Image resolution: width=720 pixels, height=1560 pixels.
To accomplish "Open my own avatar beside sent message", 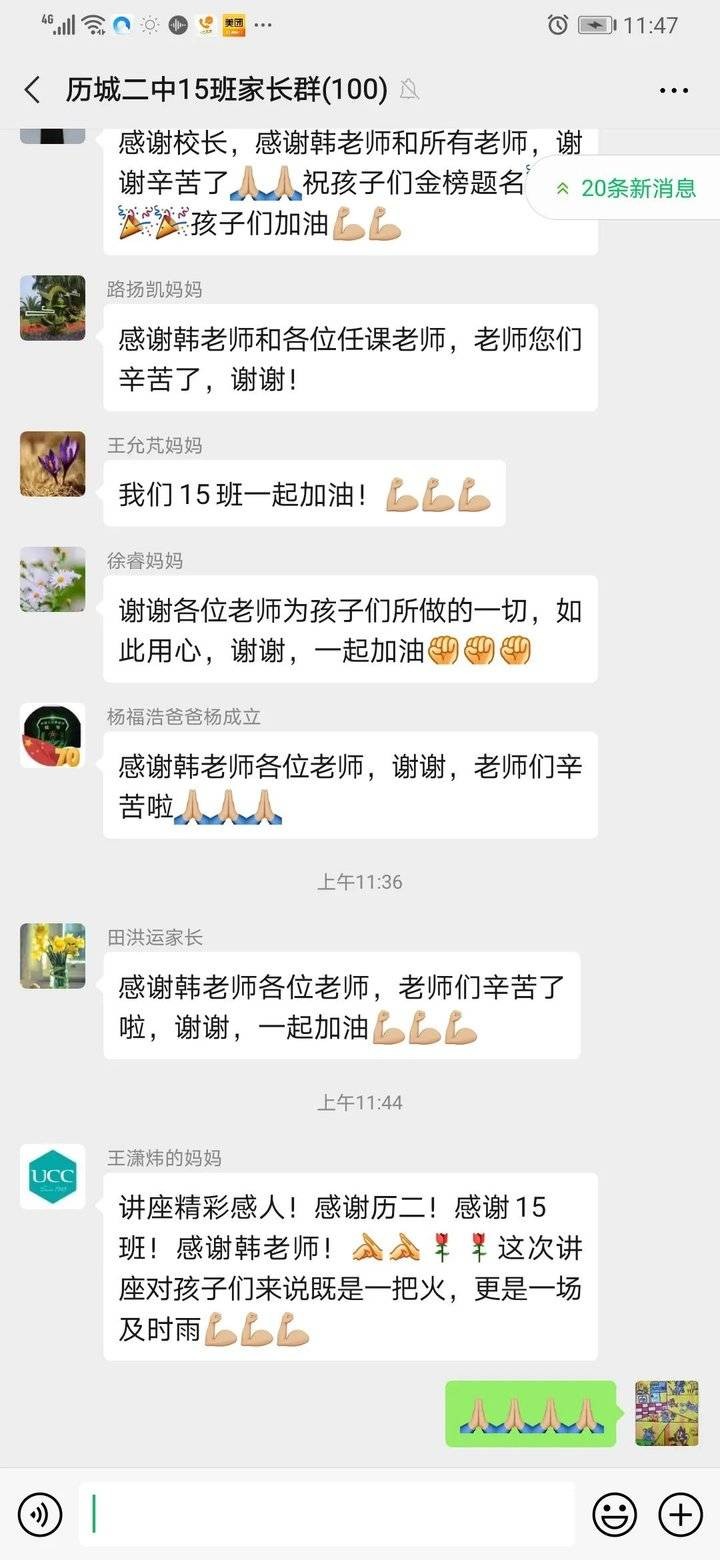I will point(667,1413).
